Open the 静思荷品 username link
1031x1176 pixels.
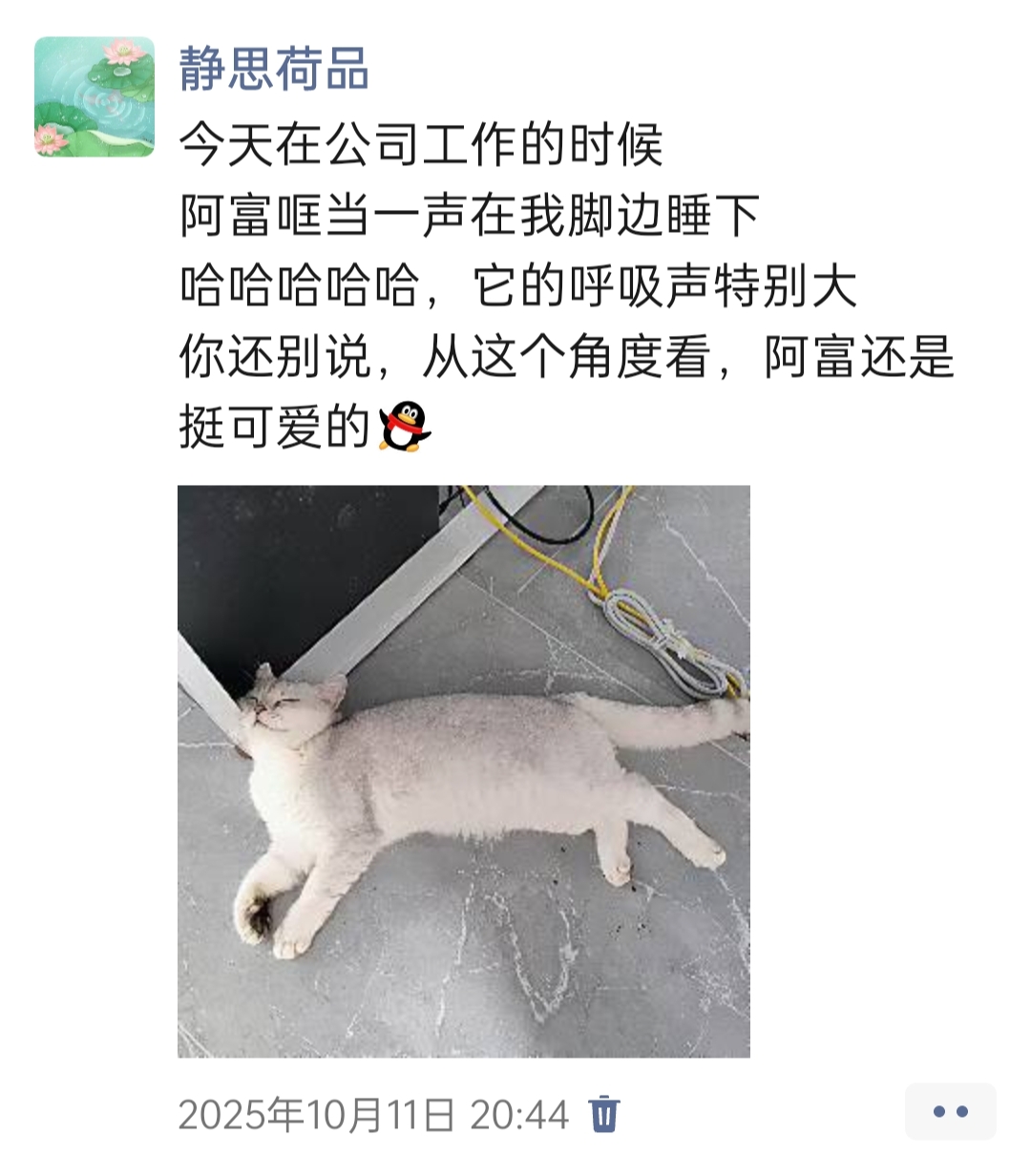(x=273, y=71)
